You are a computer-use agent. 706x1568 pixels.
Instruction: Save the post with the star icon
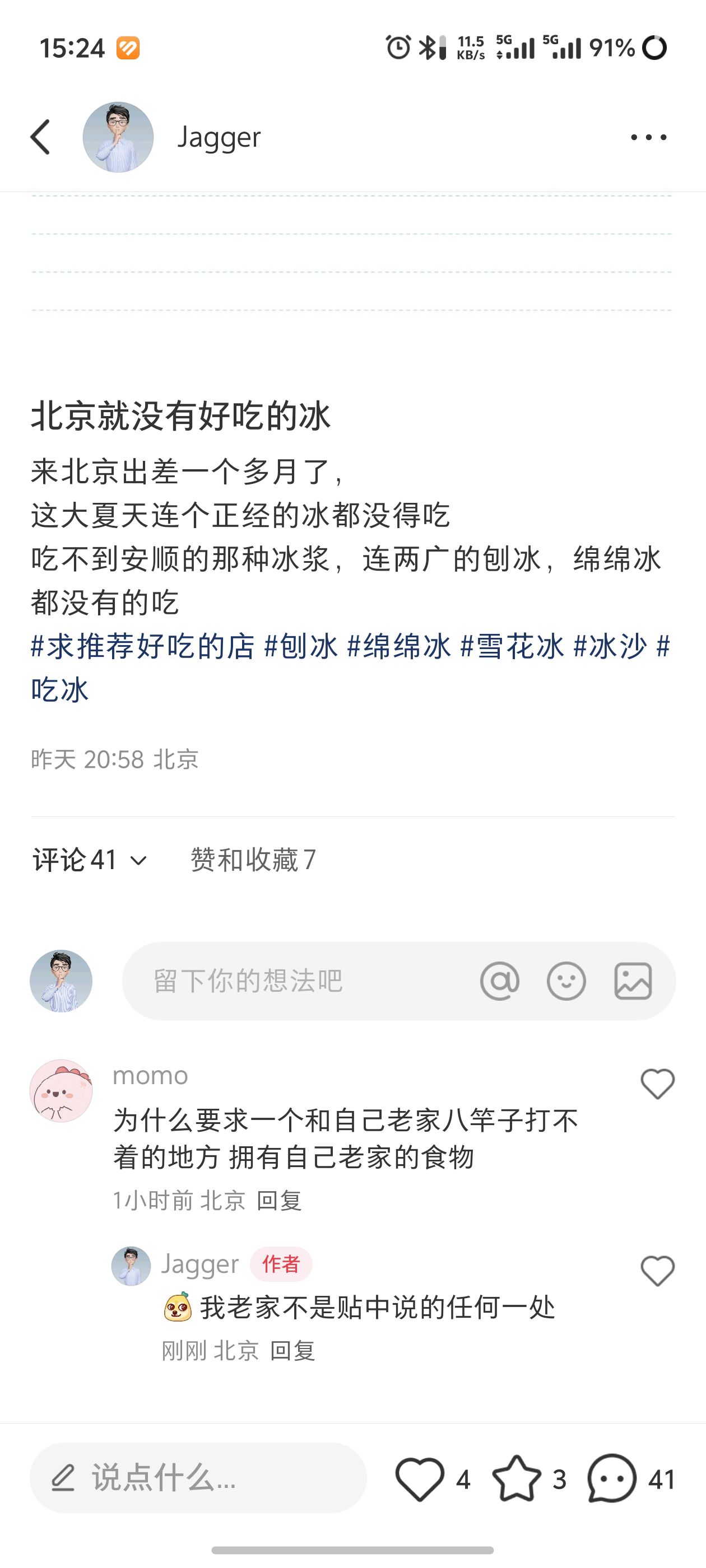[517, 1478]
